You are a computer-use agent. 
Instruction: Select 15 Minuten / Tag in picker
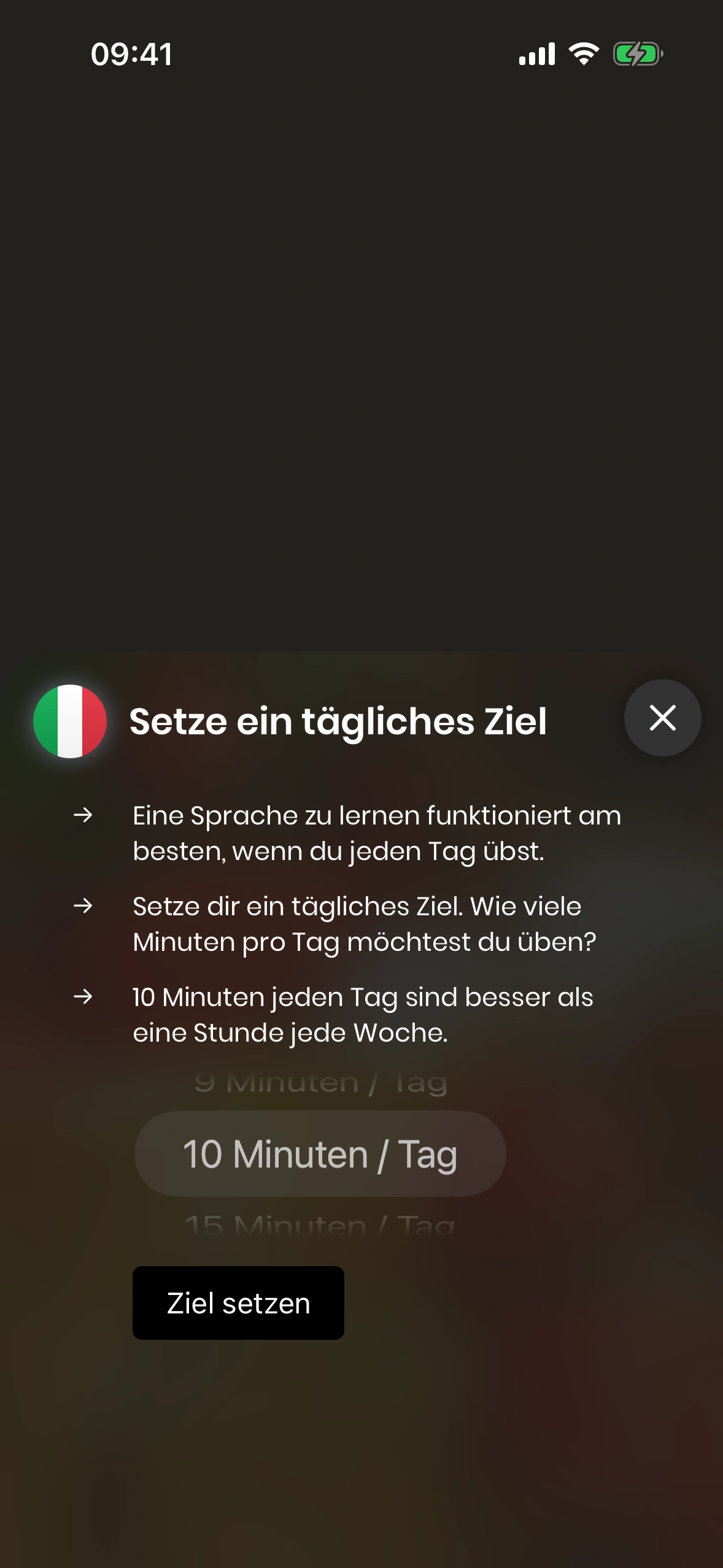pyautogui.click(x=320, y=1225)
